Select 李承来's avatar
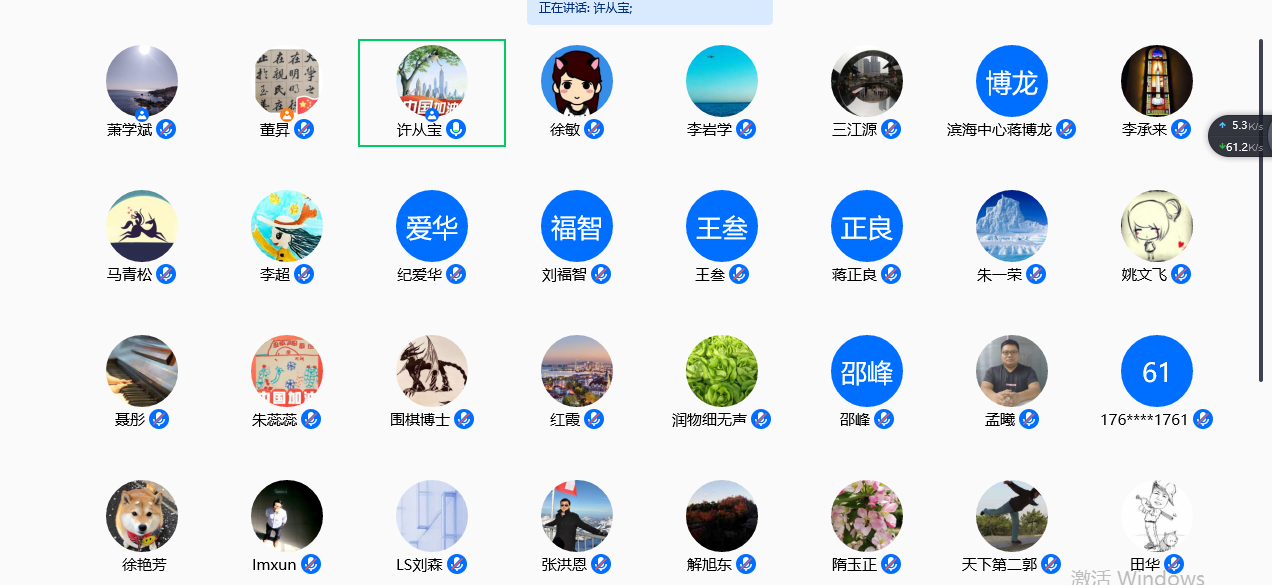The width and height of the screenshot is (1272, 585). click(x=1157, y=82)
